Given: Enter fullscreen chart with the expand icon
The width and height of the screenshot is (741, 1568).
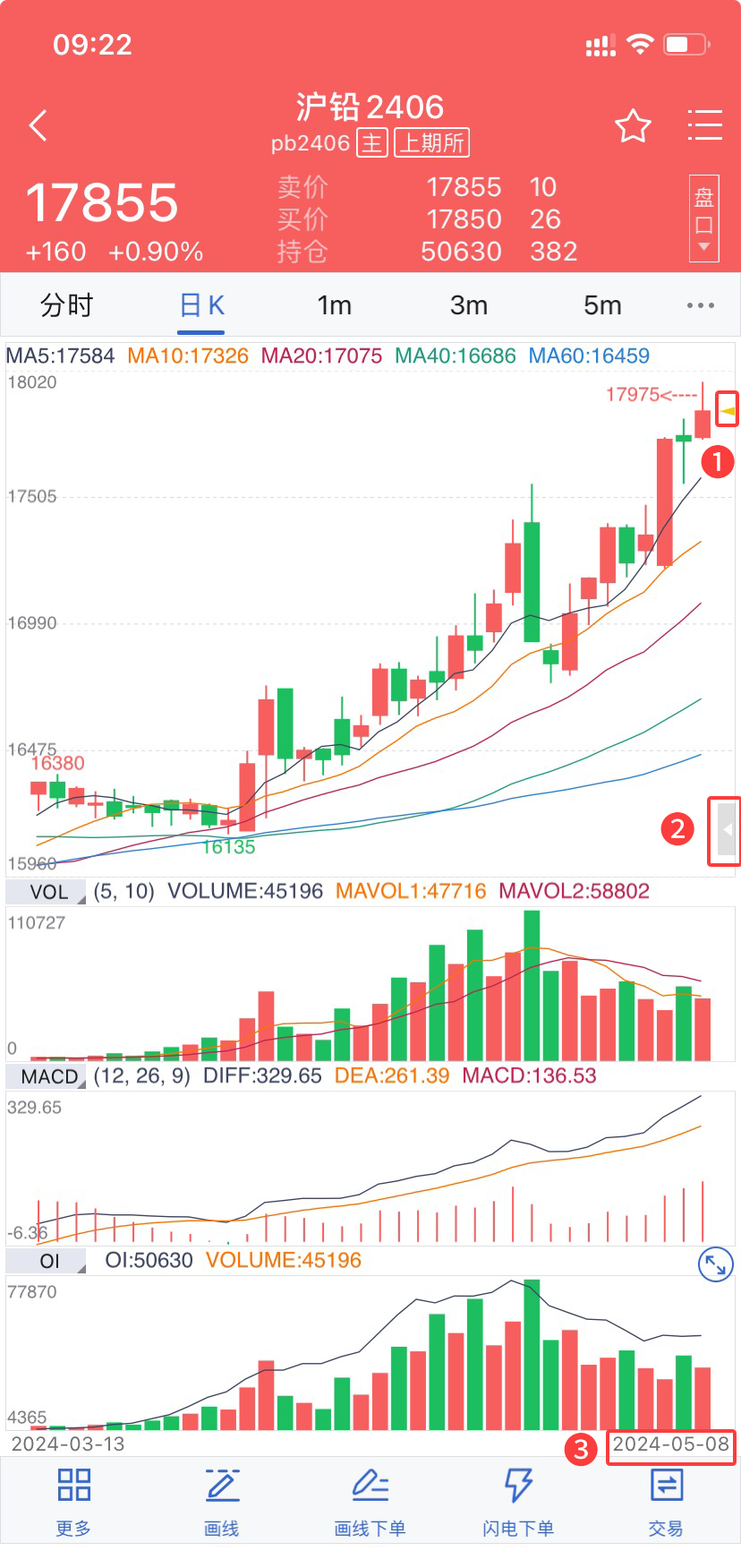Looking at the screenshot, I should point(715,1264).
